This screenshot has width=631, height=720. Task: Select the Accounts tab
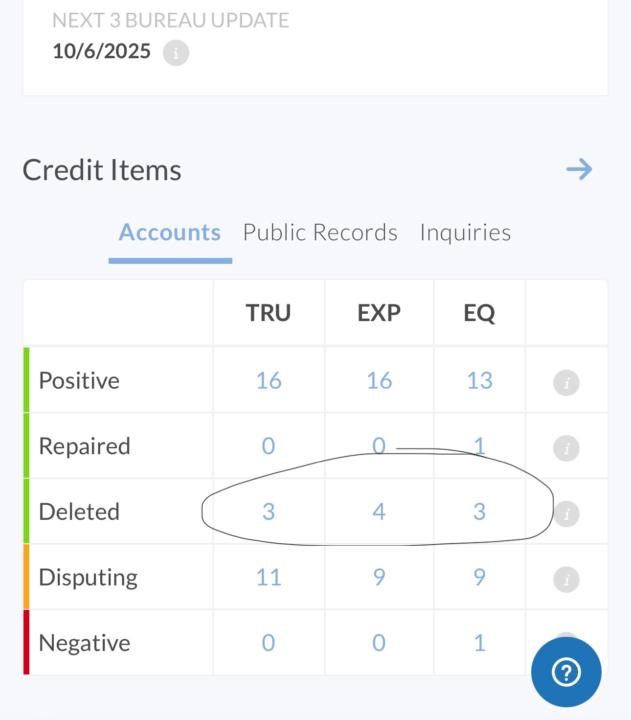click(x=170, y=233)
